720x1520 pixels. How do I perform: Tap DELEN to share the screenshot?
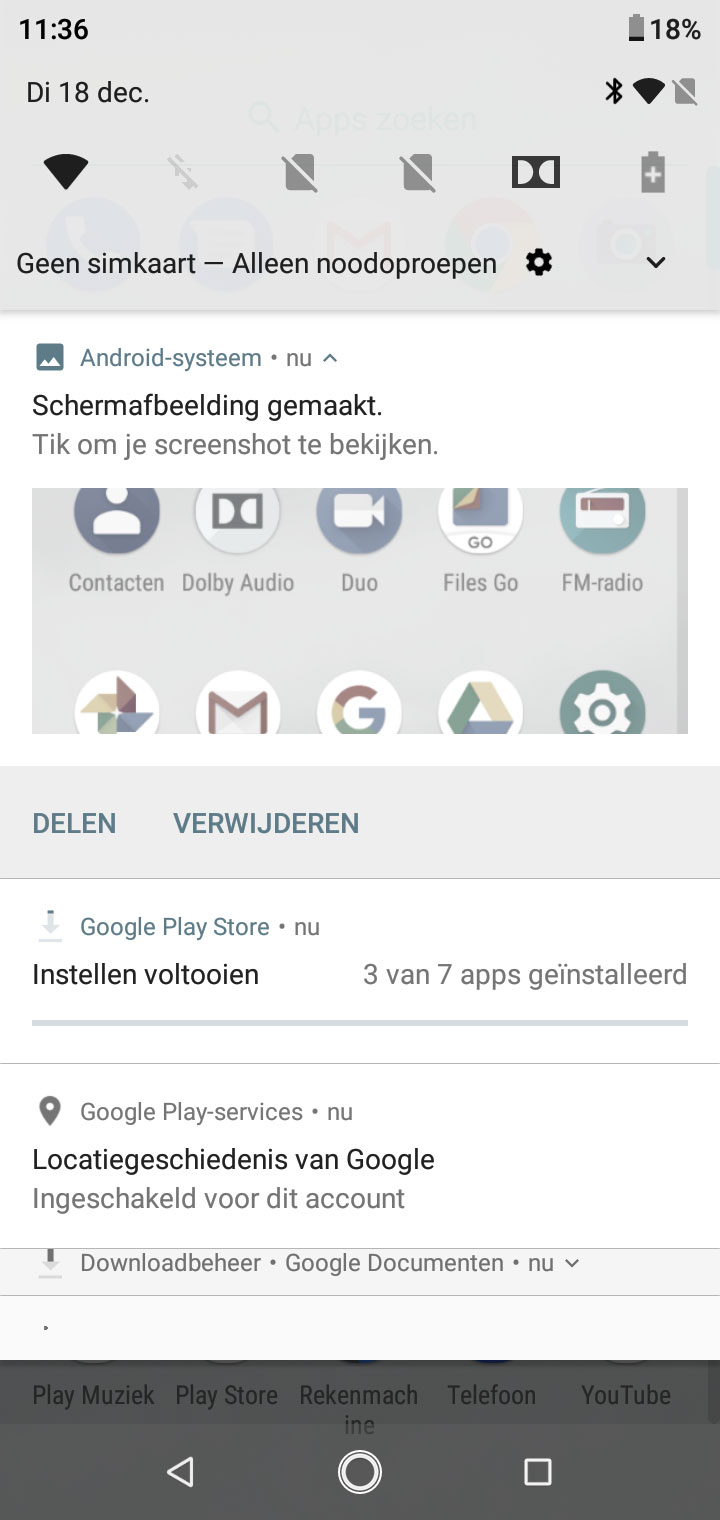click(75, 823)
